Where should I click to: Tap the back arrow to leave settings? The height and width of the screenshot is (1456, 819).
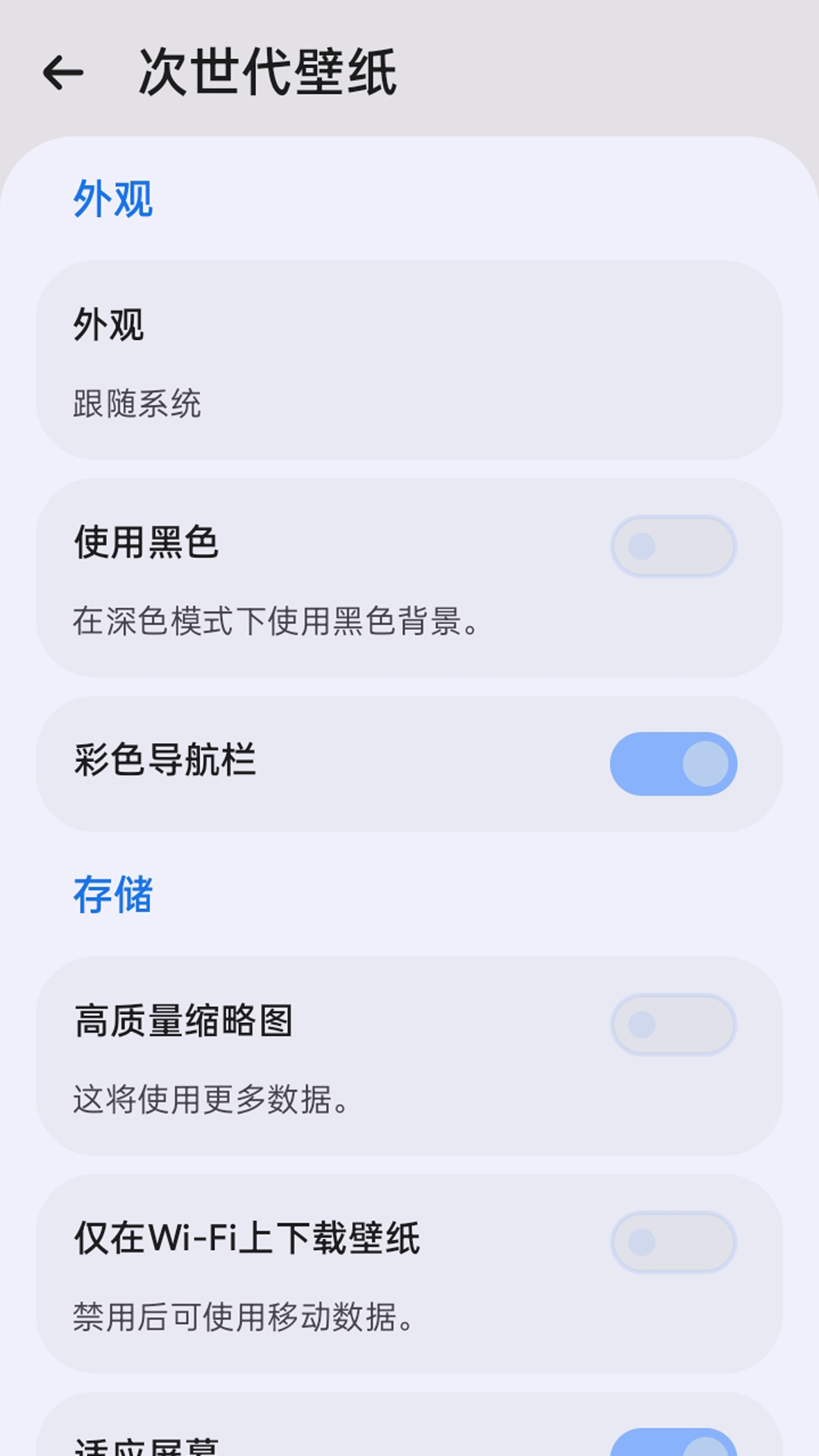63,73
